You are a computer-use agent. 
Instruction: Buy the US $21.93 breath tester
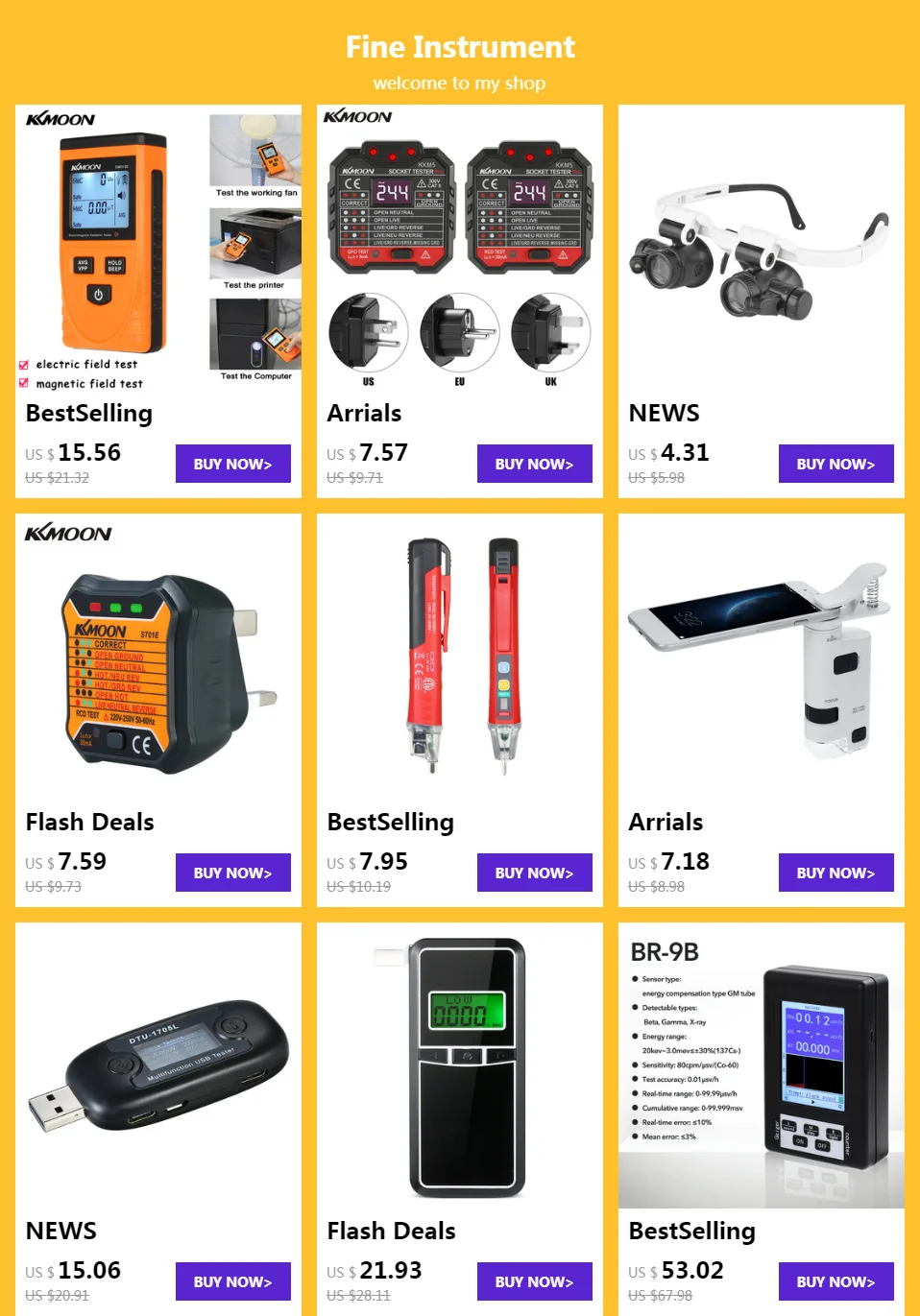pyautogui.click(x=534, y=1281)
